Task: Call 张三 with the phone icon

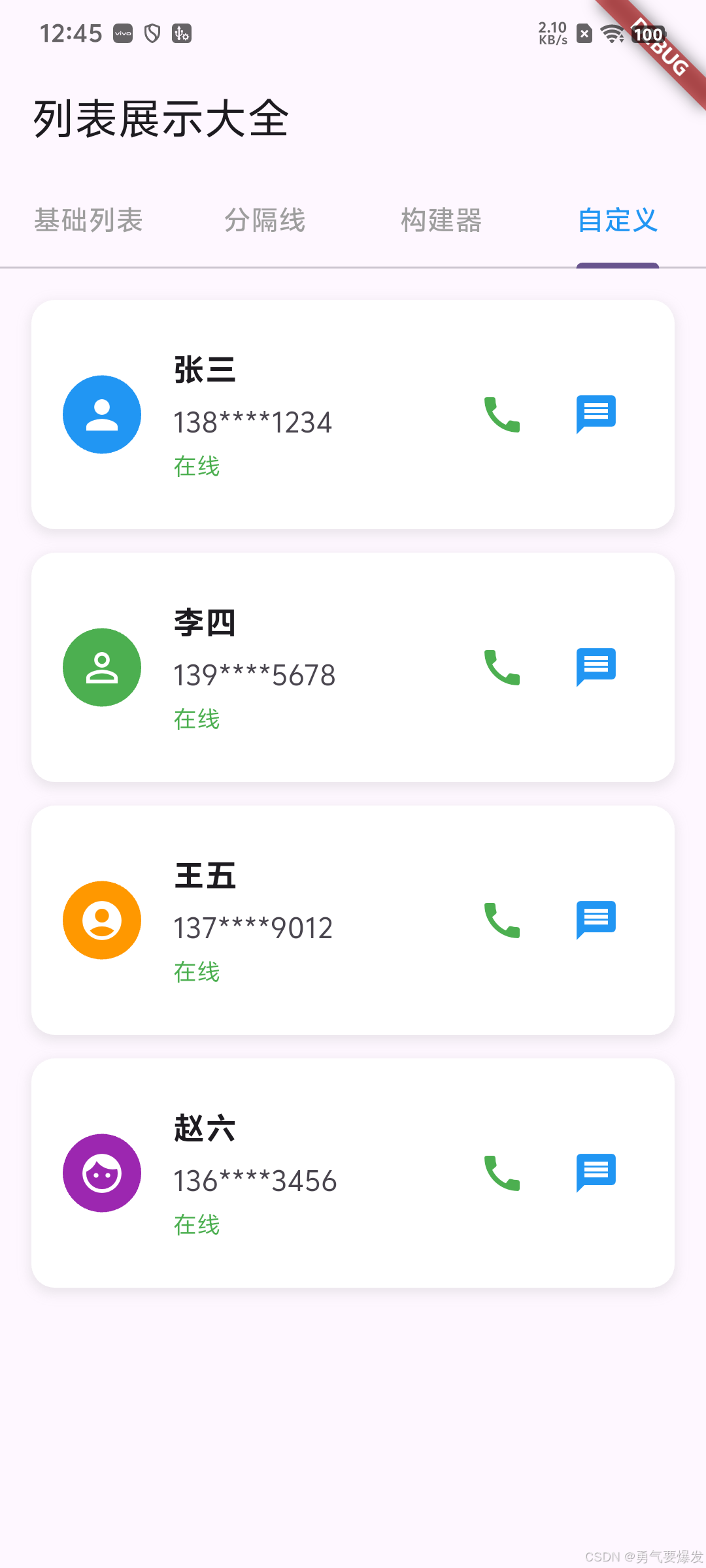Action: pyautogui.click(x=502, y=414)
